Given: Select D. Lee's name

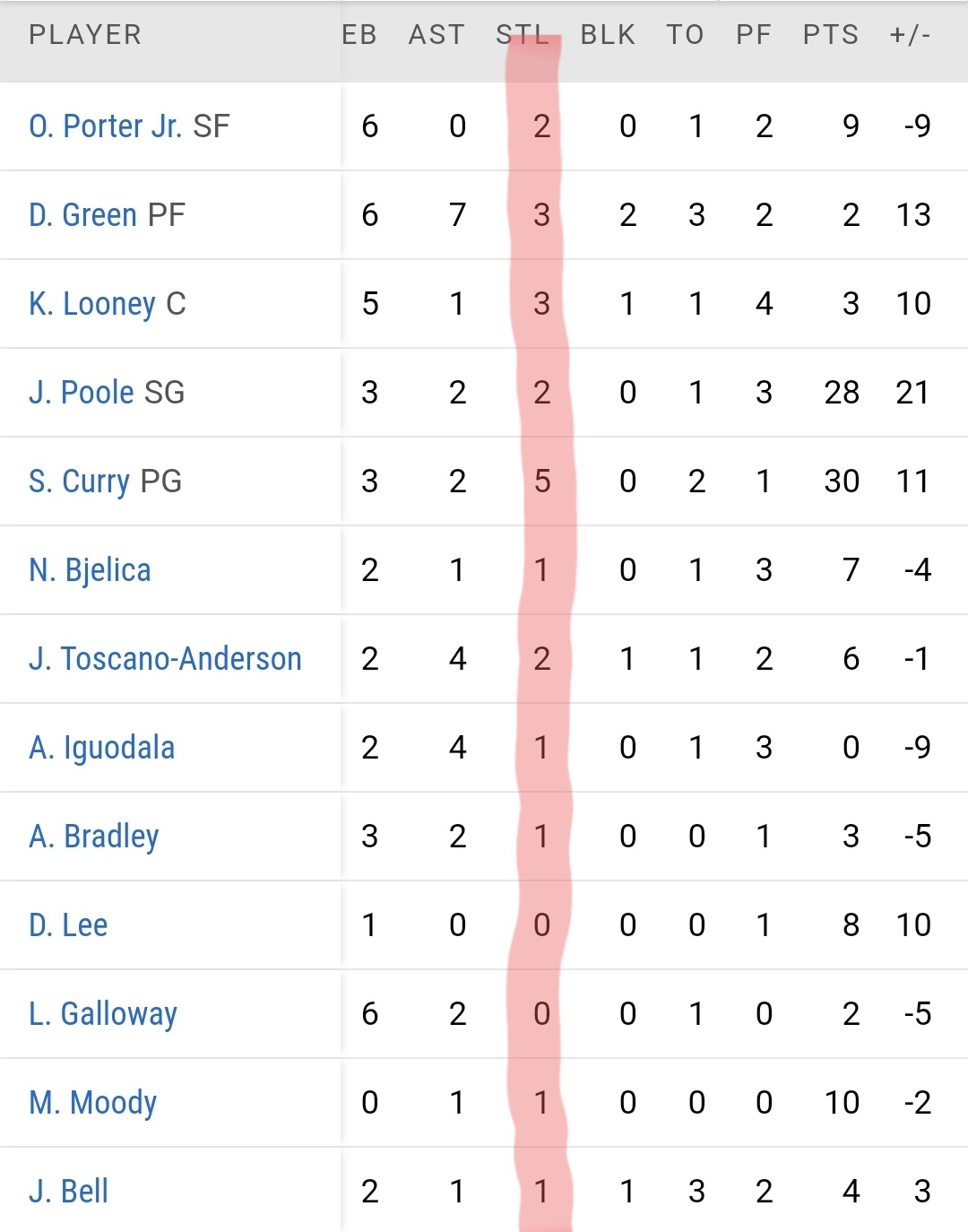Looking at the screenshot, I should tap(68, 925).
